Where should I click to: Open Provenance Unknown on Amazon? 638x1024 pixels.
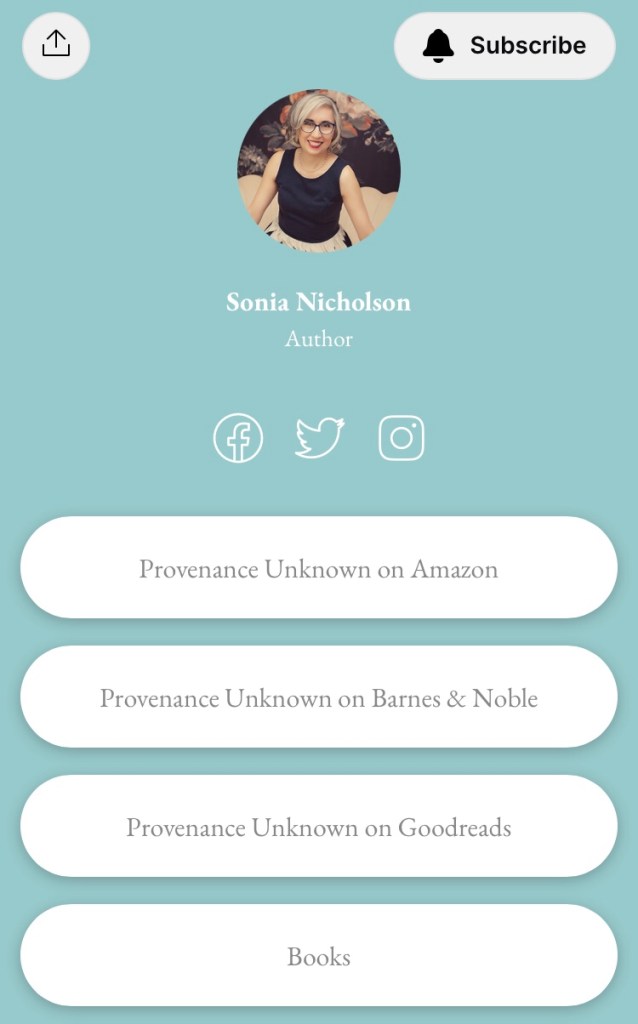318,568
